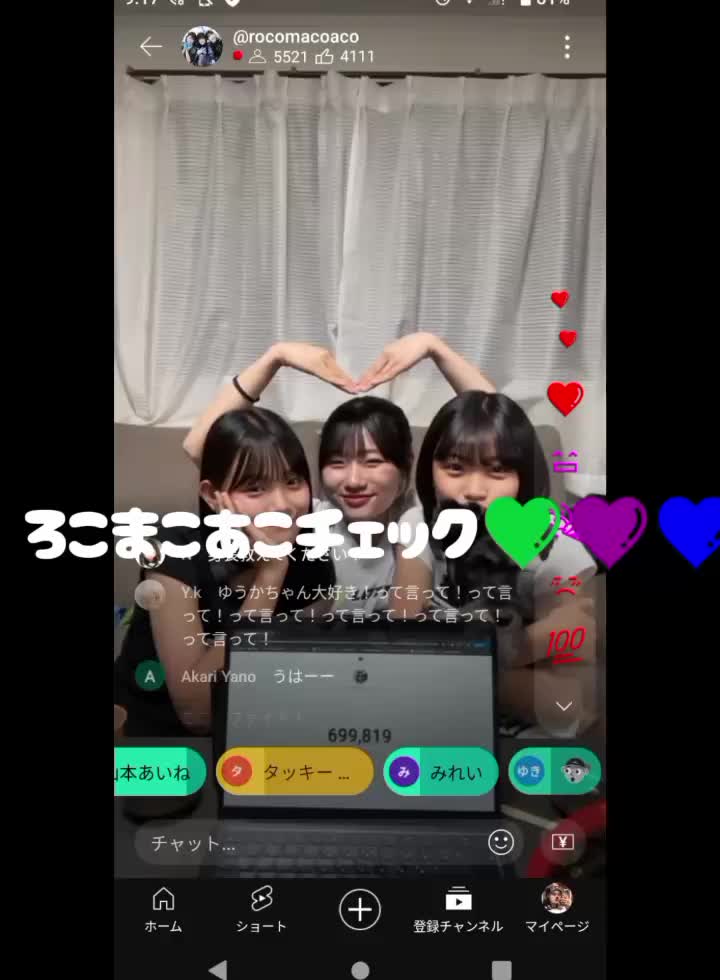
Task: Open the Super Chat yen button
Action: coord(563,842)
